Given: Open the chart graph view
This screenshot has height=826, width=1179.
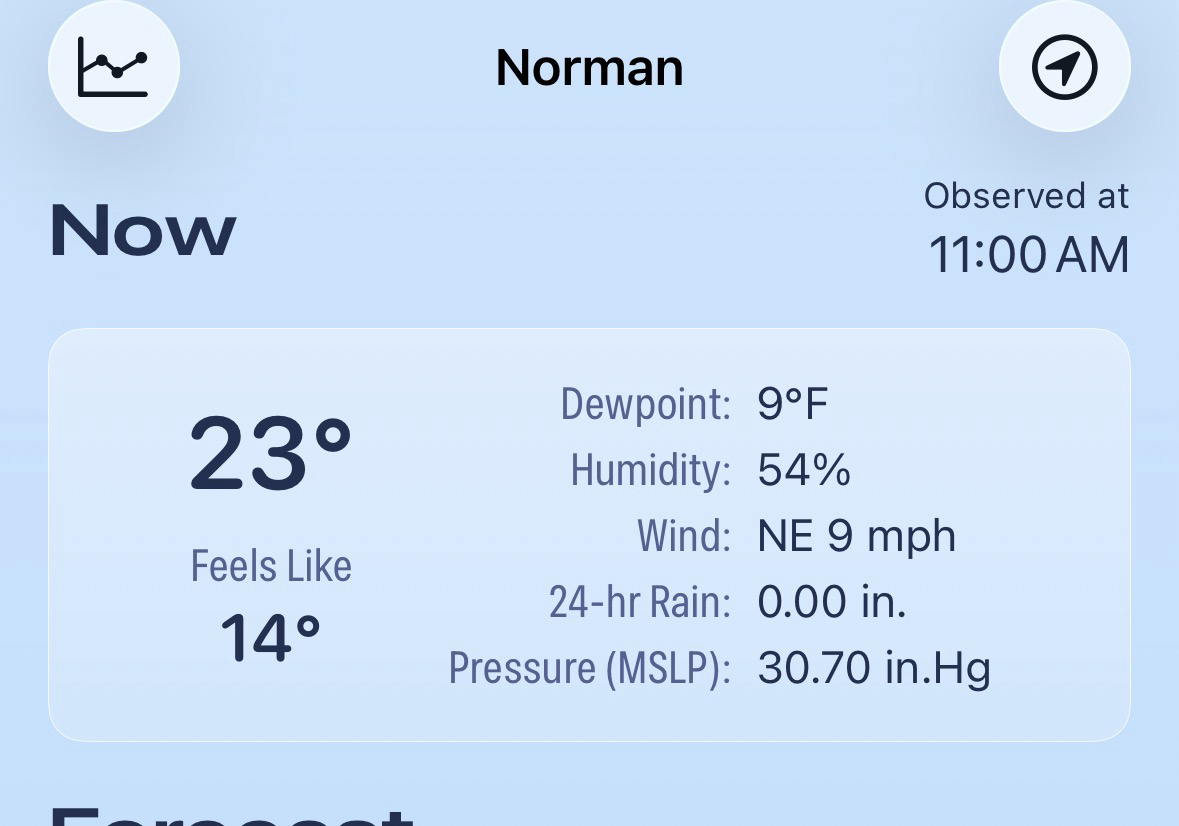Looking at the screenshot, I should pos(113,68).
